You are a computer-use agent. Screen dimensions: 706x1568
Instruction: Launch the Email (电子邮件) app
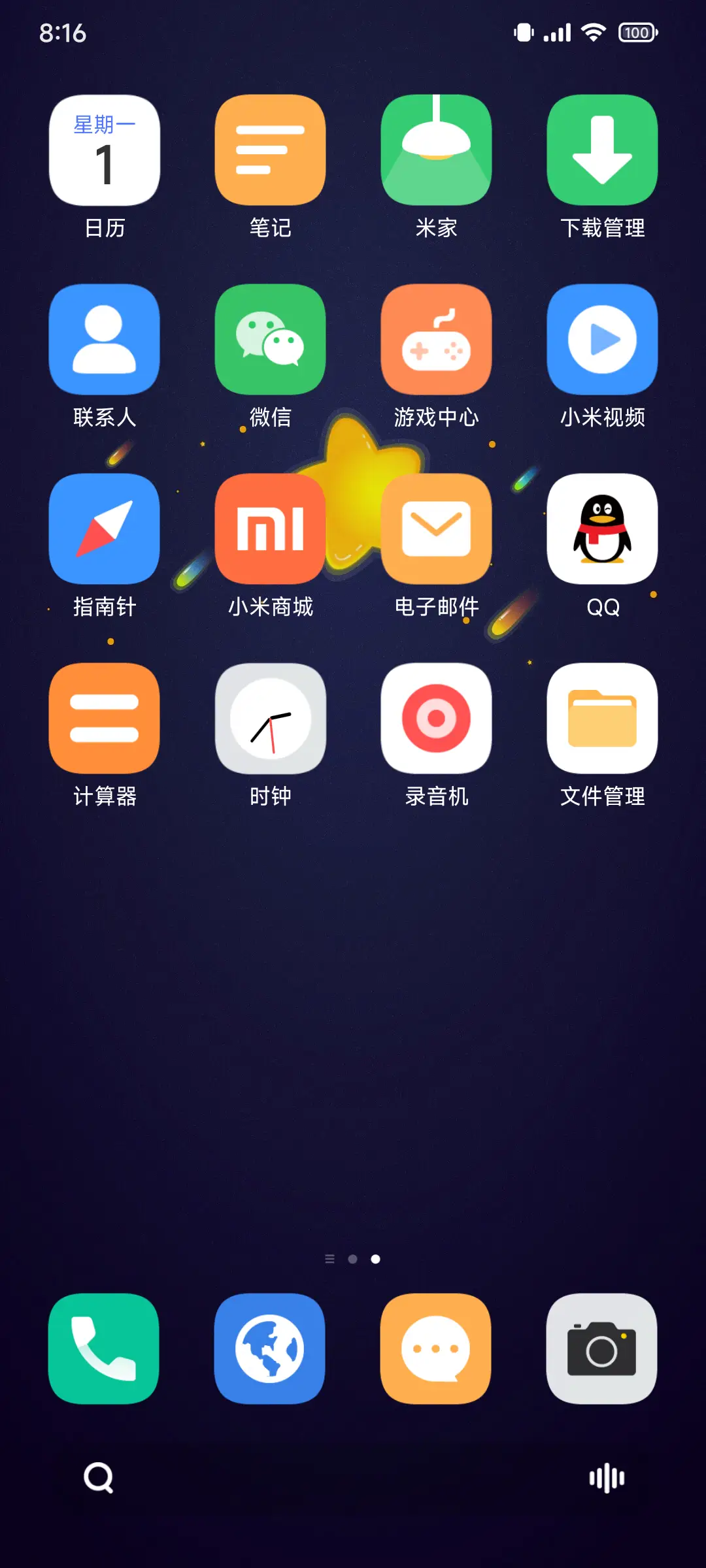tap(436, 529)
